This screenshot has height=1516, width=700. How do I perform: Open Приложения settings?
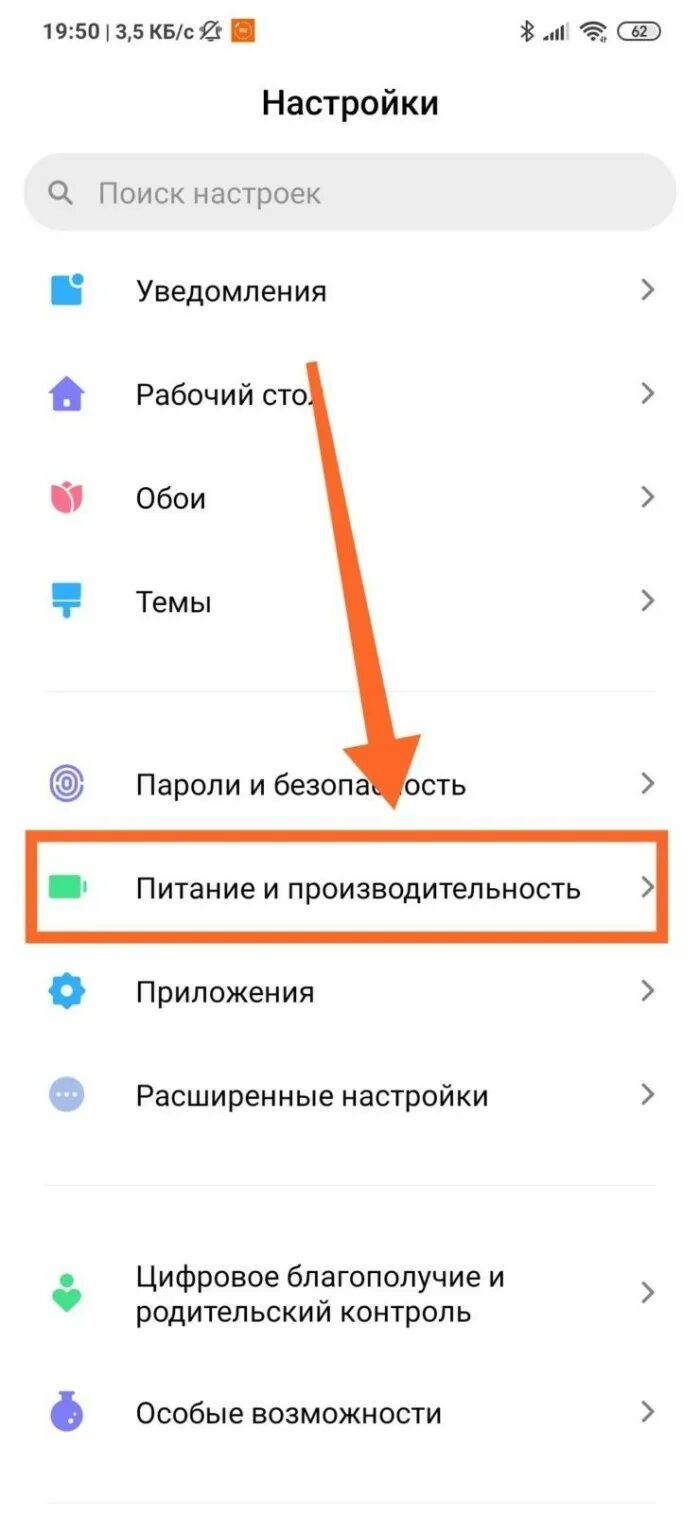(x=350, y=992)
